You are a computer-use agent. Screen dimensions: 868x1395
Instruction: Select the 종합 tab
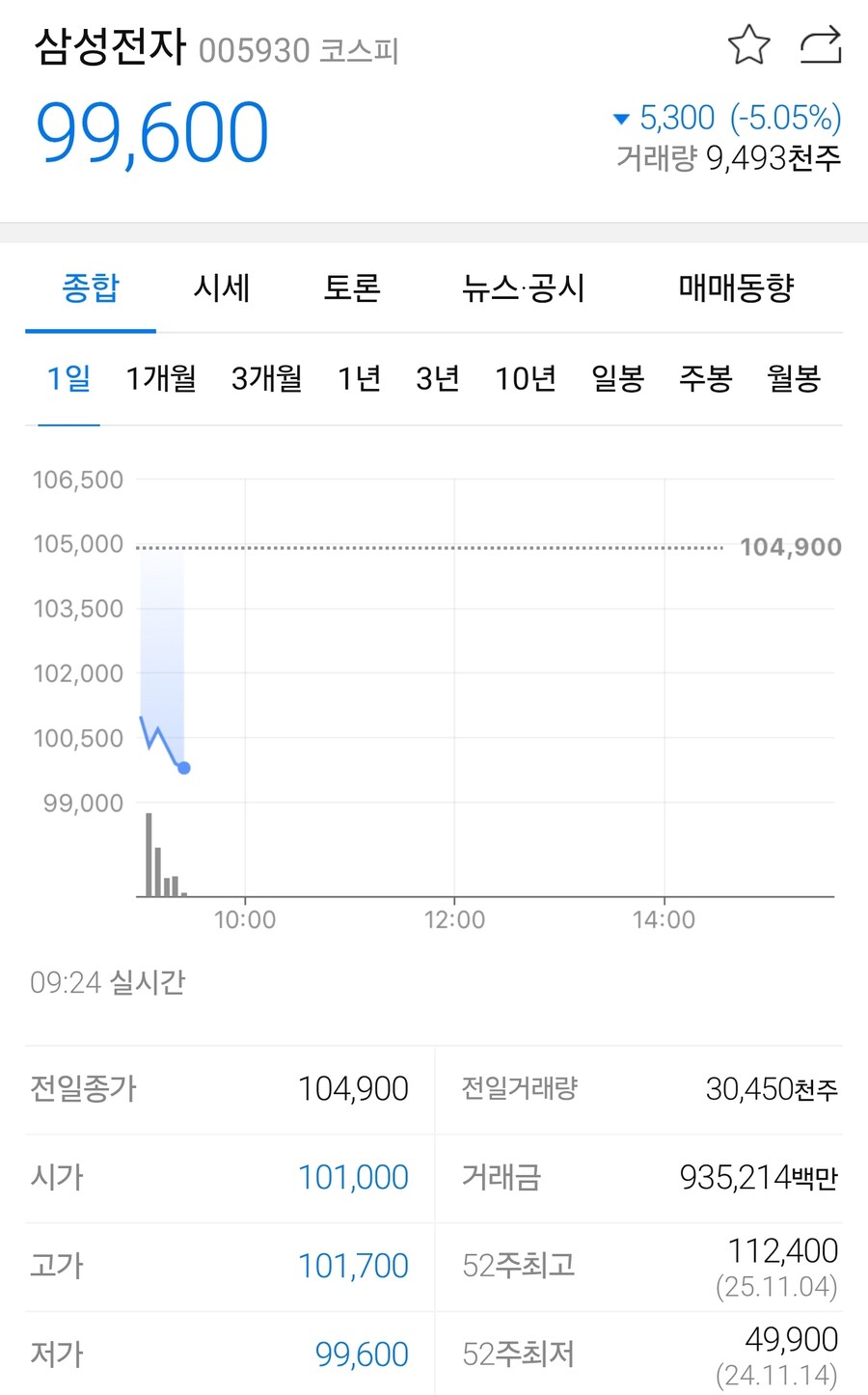coord(91,287)
